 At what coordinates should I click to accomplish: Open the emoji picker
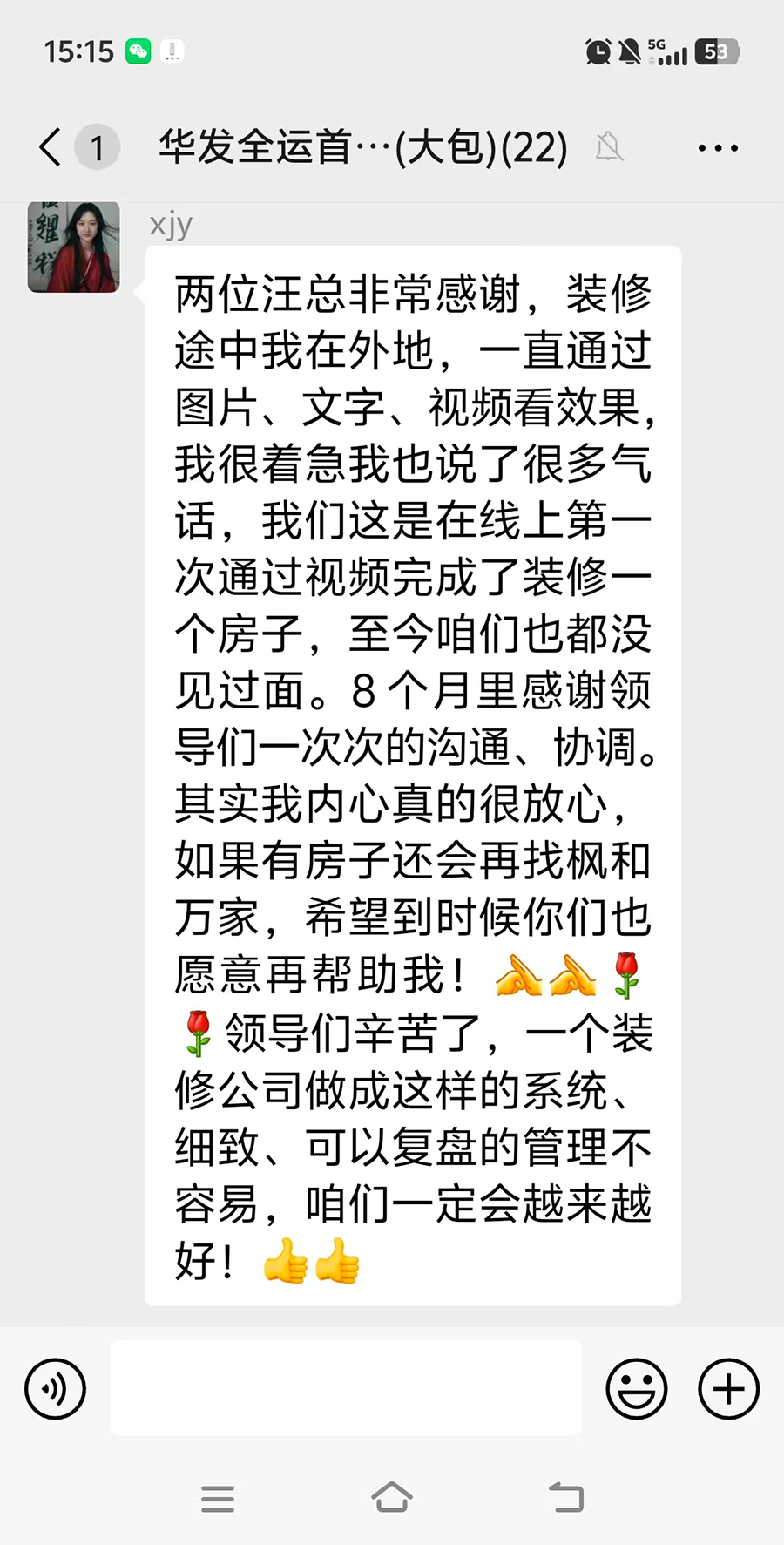tap(636, 1388)
